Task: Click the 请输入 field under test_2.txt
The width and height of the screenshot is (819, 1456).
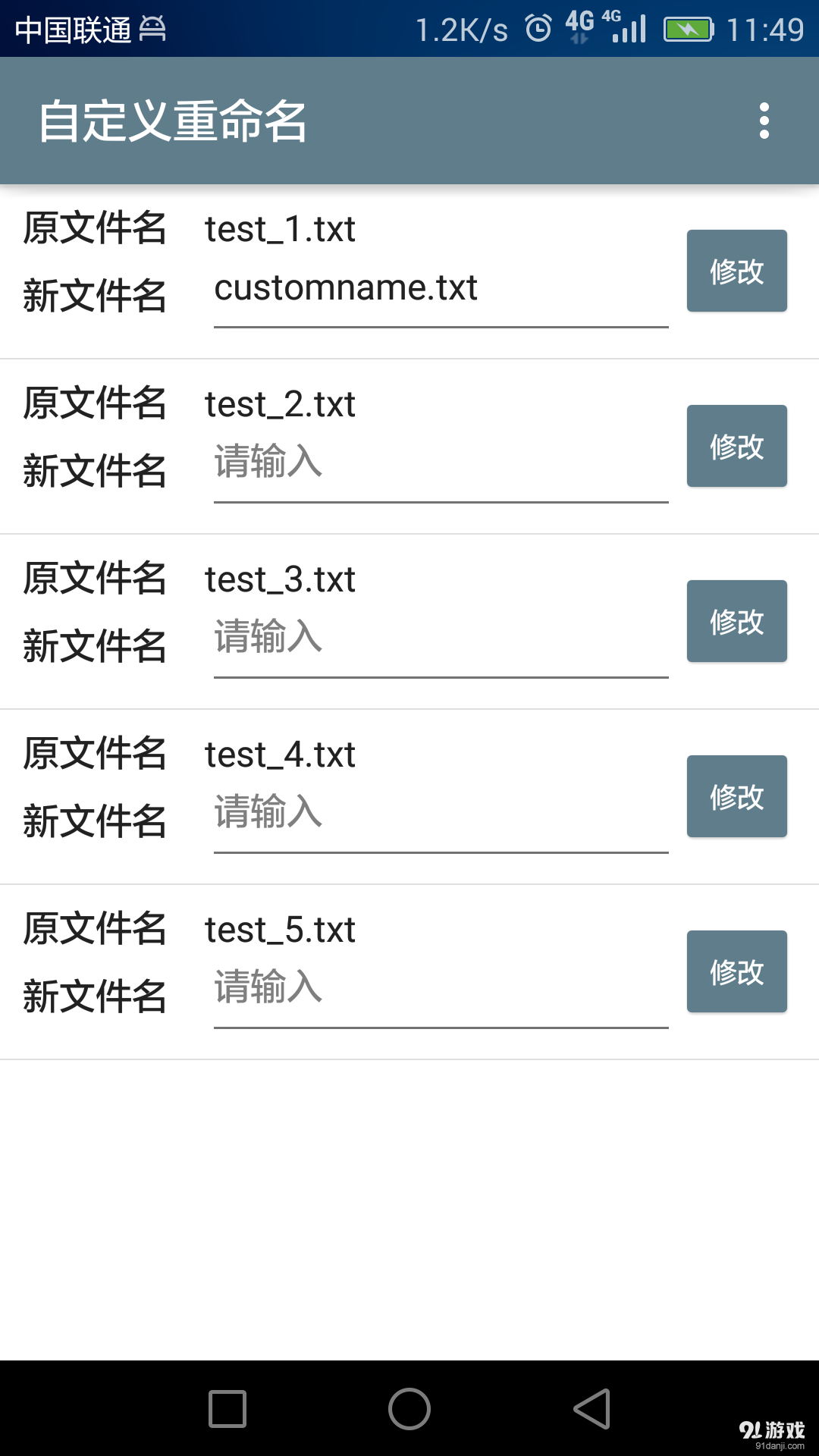Action: [x=440, y=466]
